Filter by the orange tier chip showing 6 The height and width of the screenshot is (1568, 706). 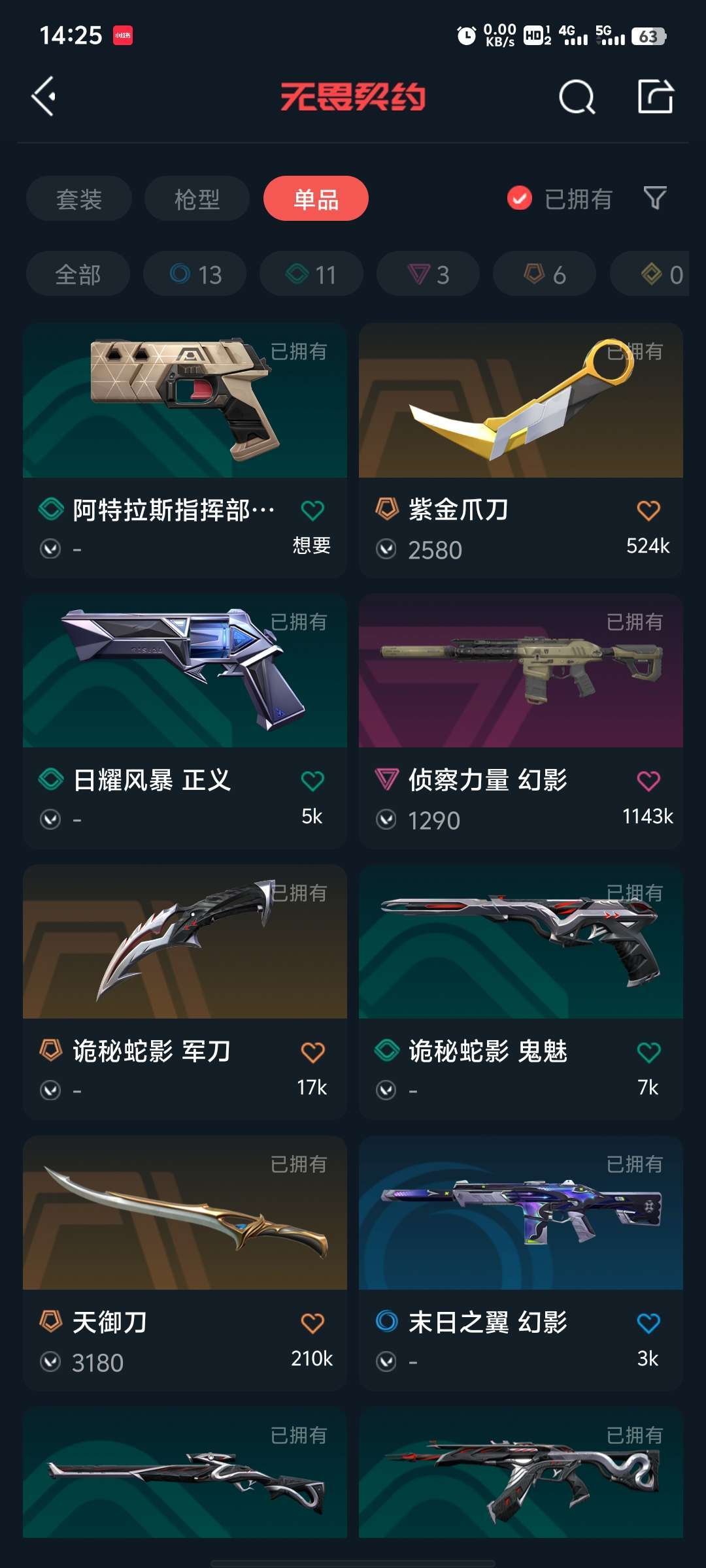click(x=545, y=274)
